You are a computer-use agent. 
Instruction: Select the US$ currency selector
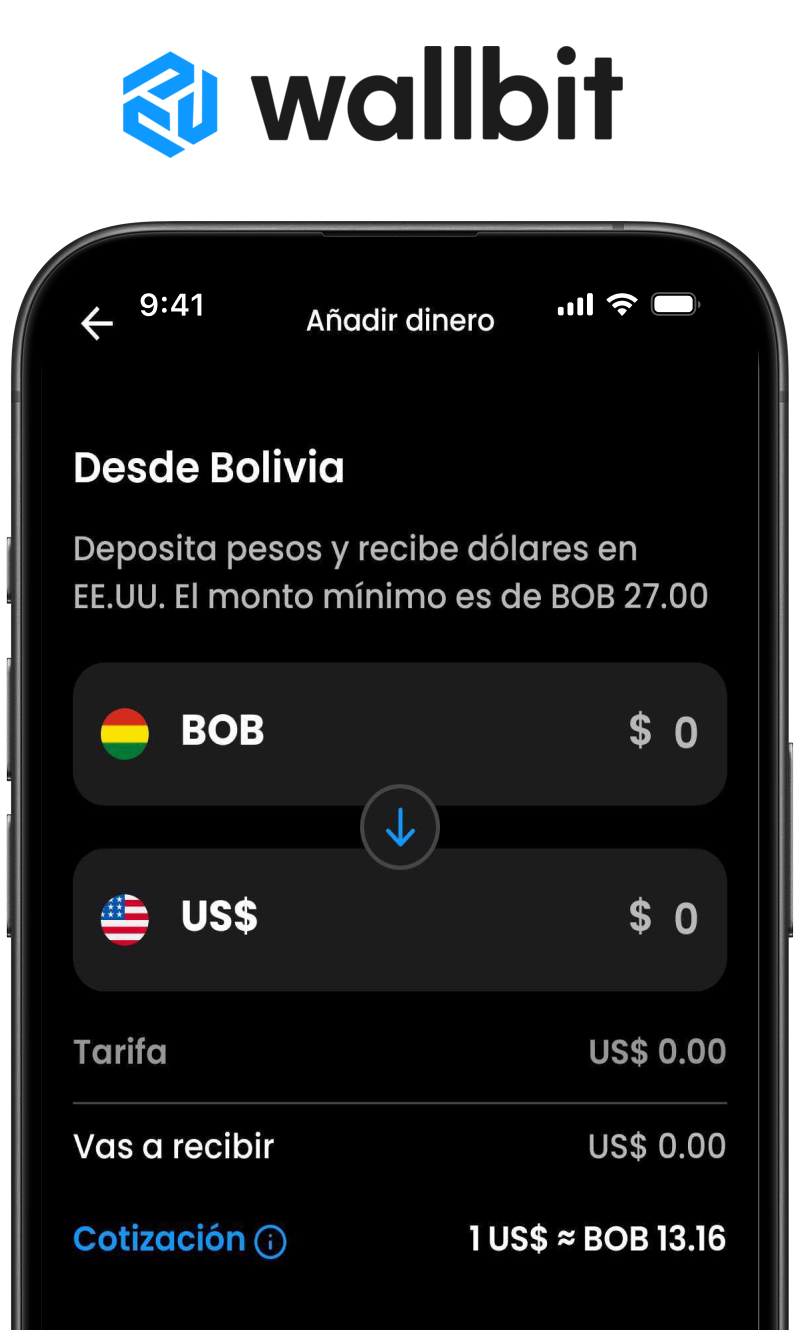(219, 918)
